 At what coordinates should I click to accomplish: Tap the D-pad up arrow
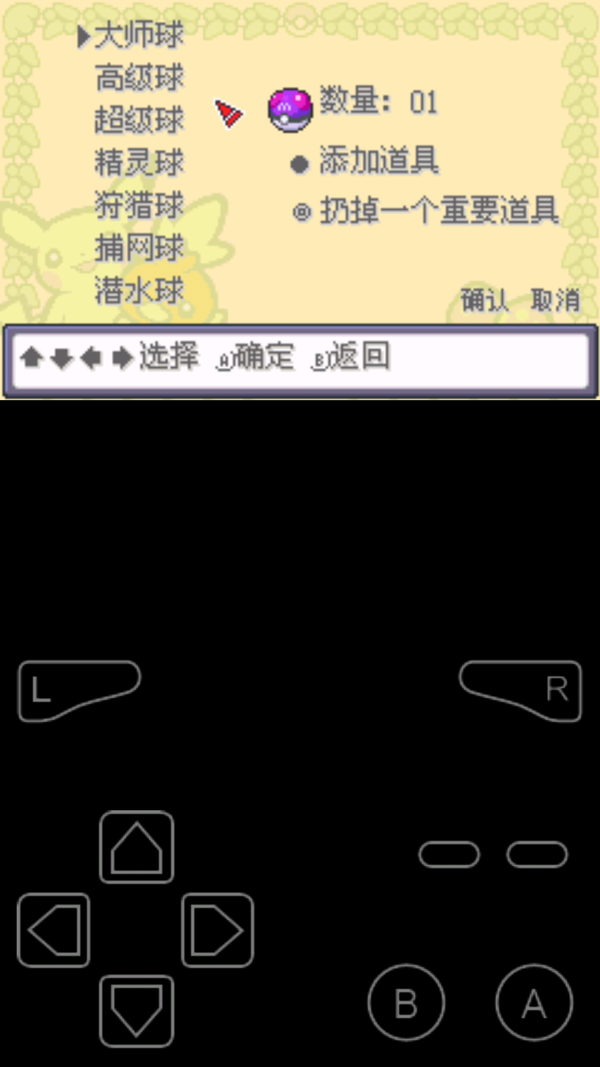137,847
